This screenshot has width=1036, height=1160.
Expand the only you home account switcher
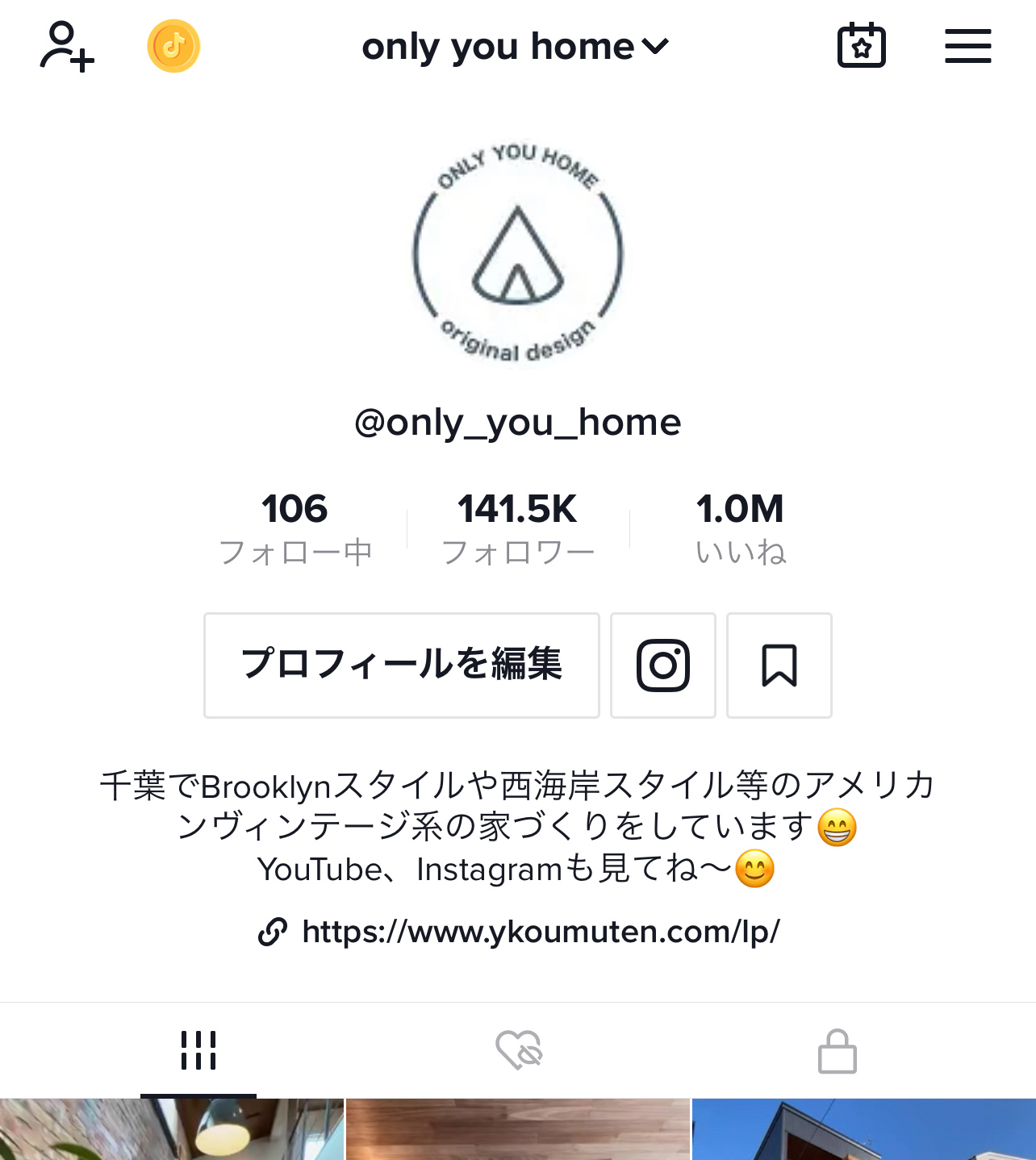coord(515,47)
